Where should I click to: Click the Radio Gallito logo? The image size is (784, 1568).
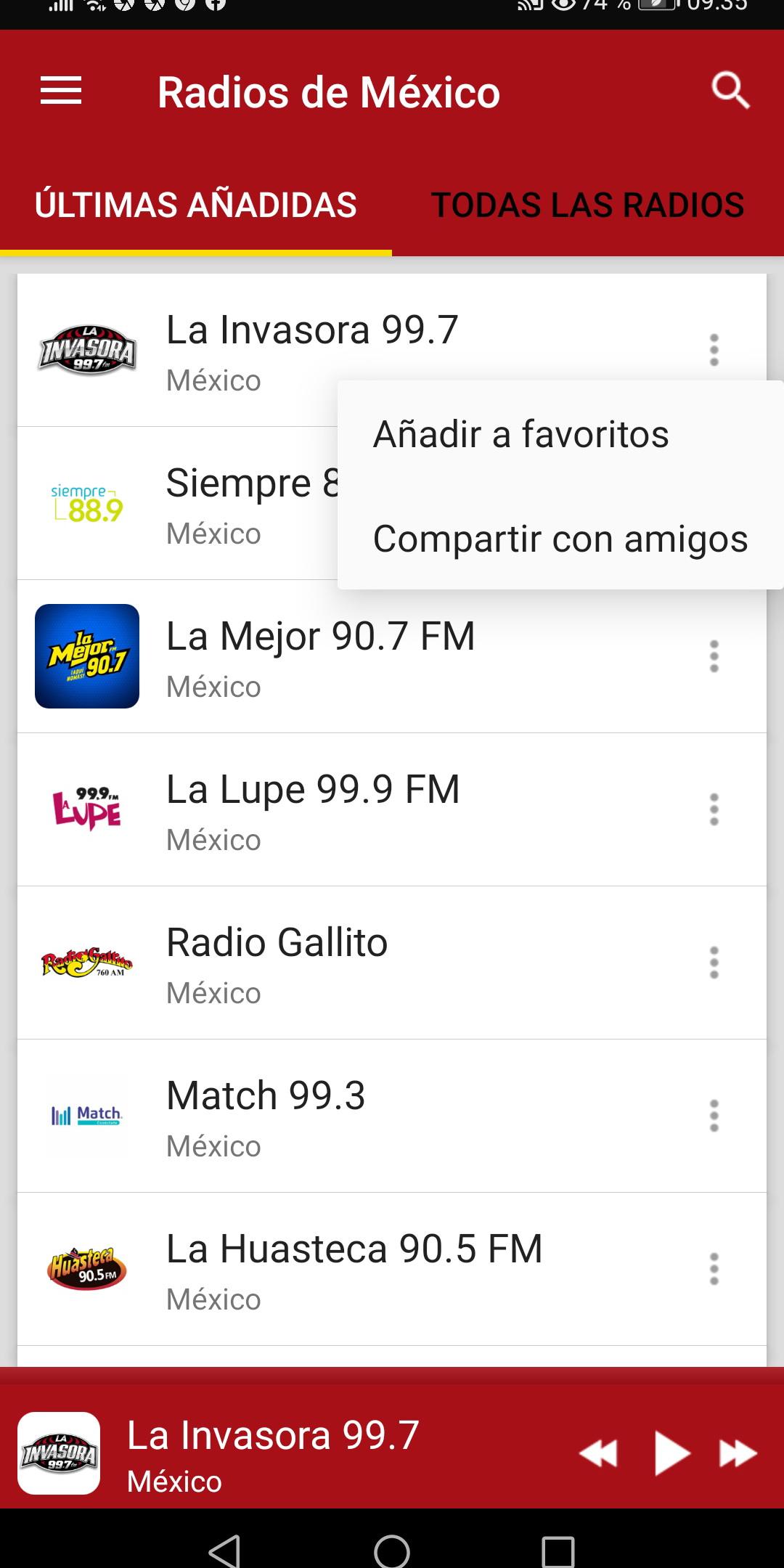point(87,962)
